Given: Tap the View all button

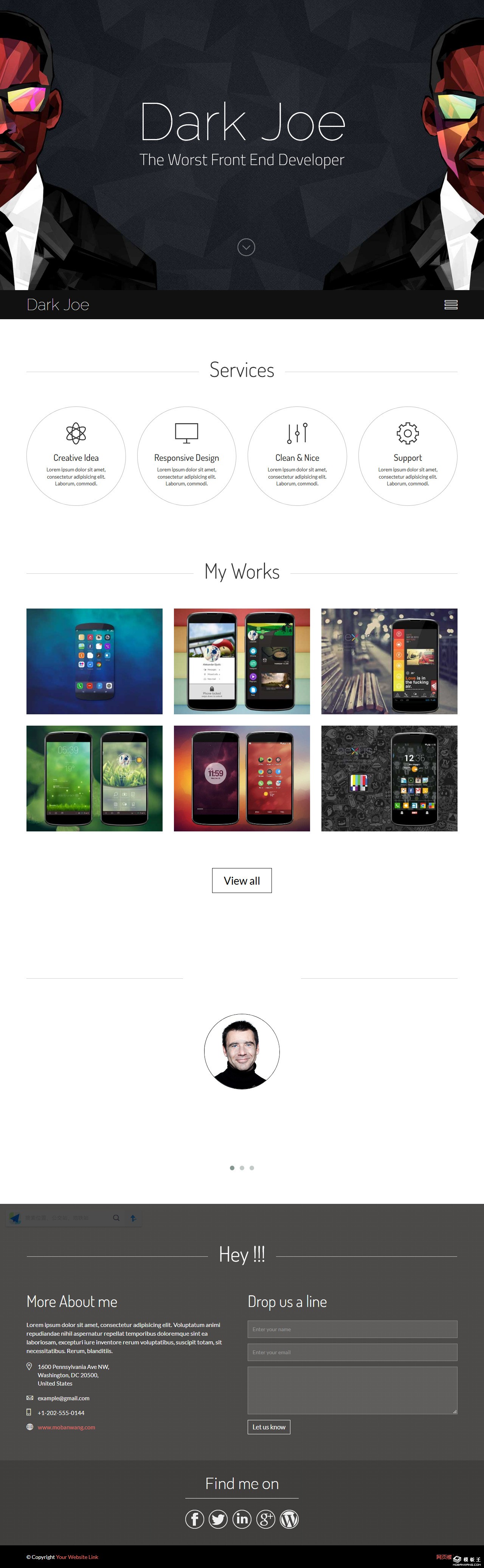Looking at the screenshot, I should click(241, 880).
